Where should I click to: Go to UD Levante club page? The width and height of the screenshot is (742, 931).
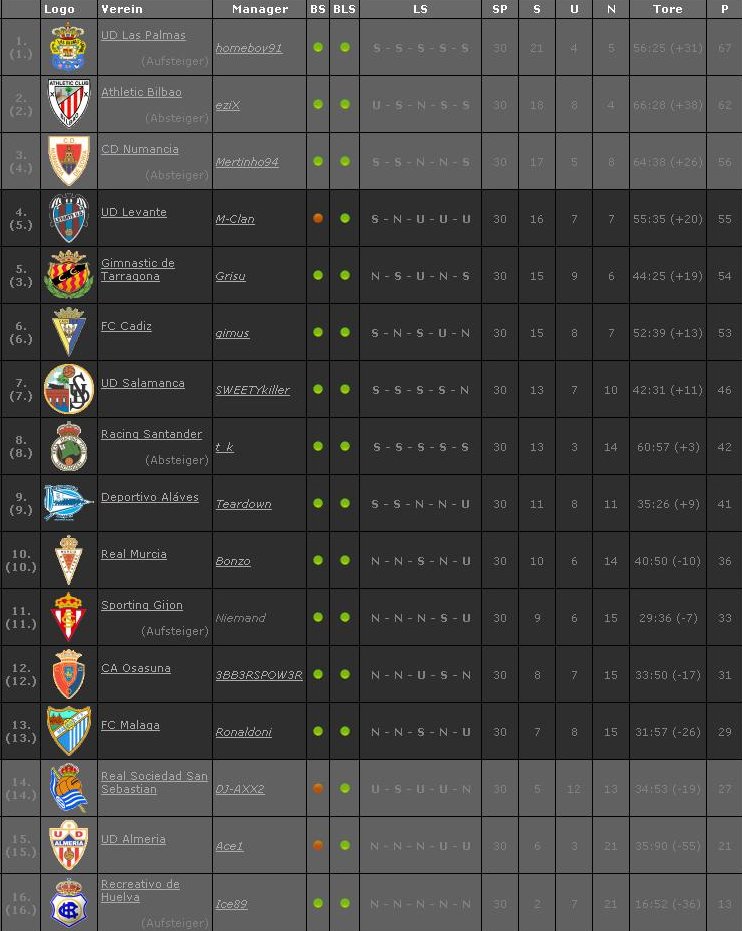[x=134, y=213]
